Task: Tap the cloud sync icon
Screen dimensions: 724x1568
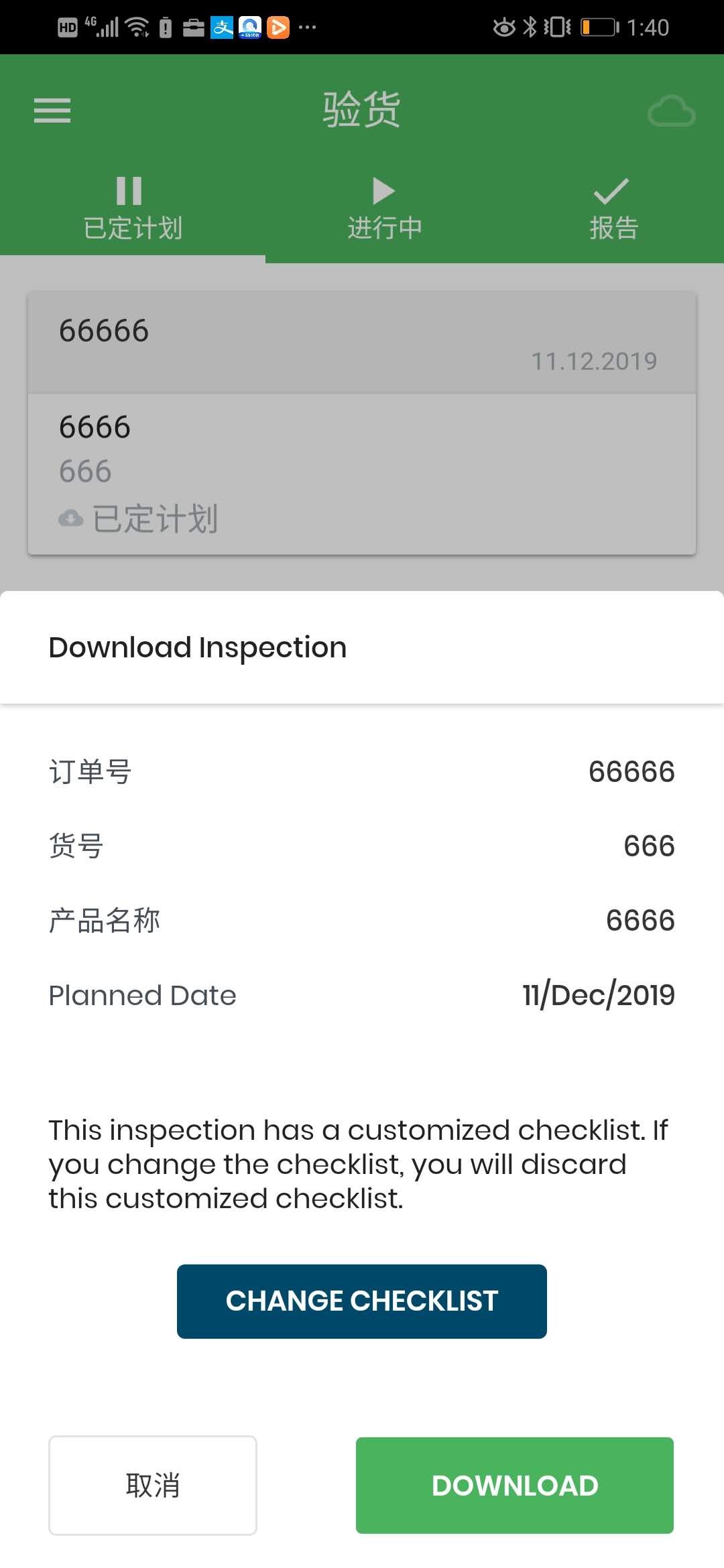Action: point(671,111)
